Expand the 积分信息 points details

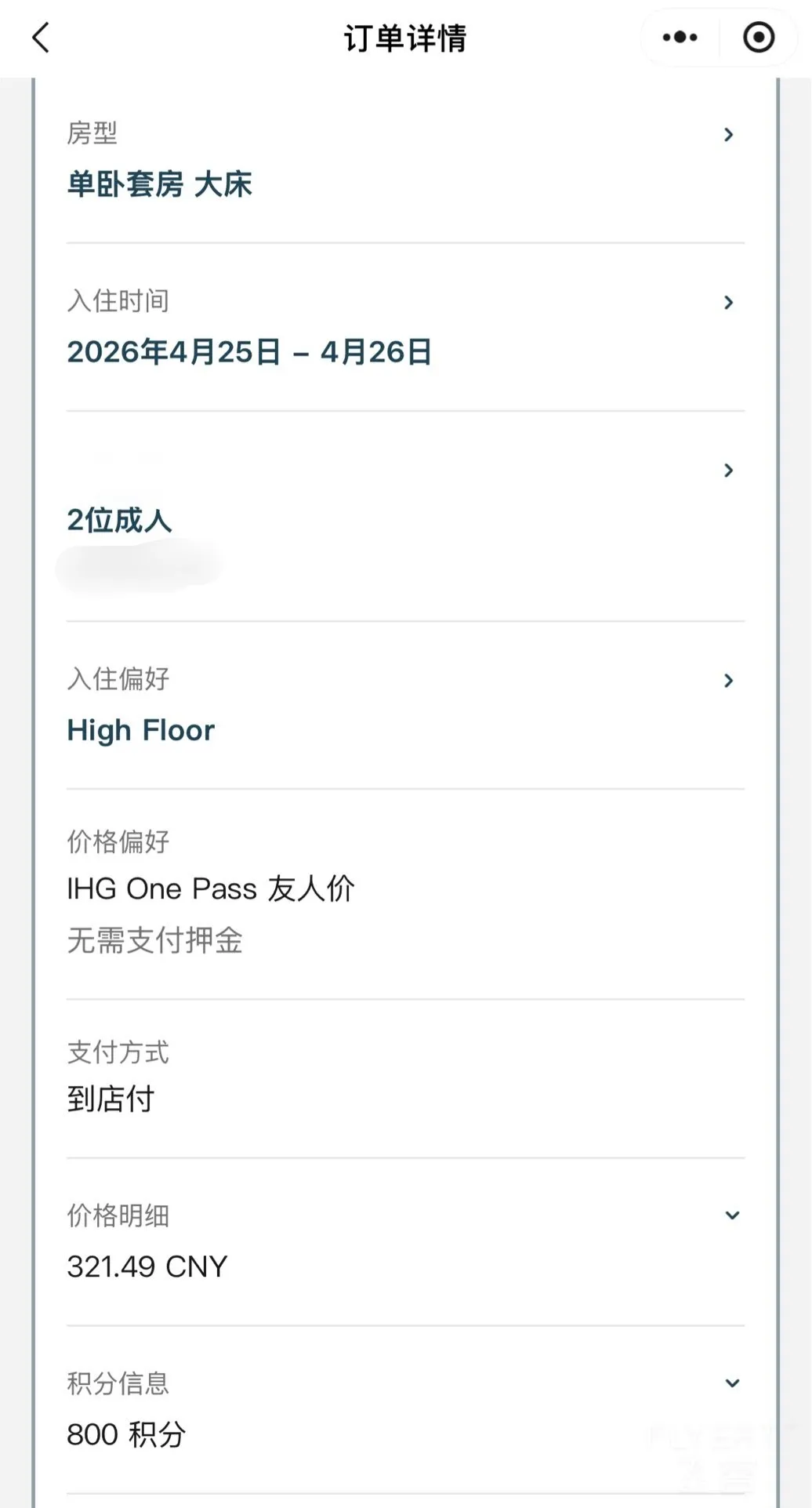405,1410
